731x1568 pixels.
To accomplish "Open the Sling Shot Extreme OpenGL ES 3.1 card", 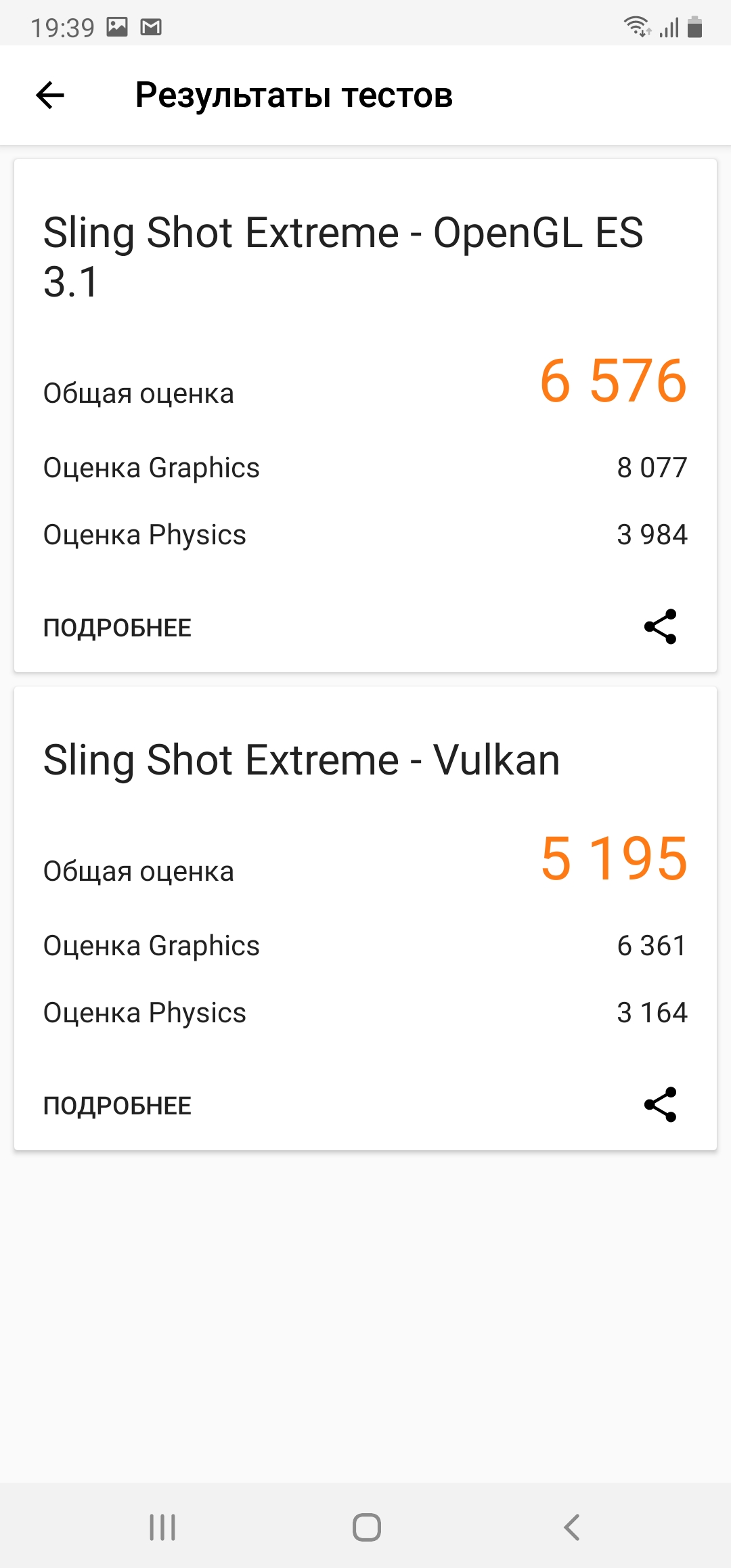I will click(342, 257).
